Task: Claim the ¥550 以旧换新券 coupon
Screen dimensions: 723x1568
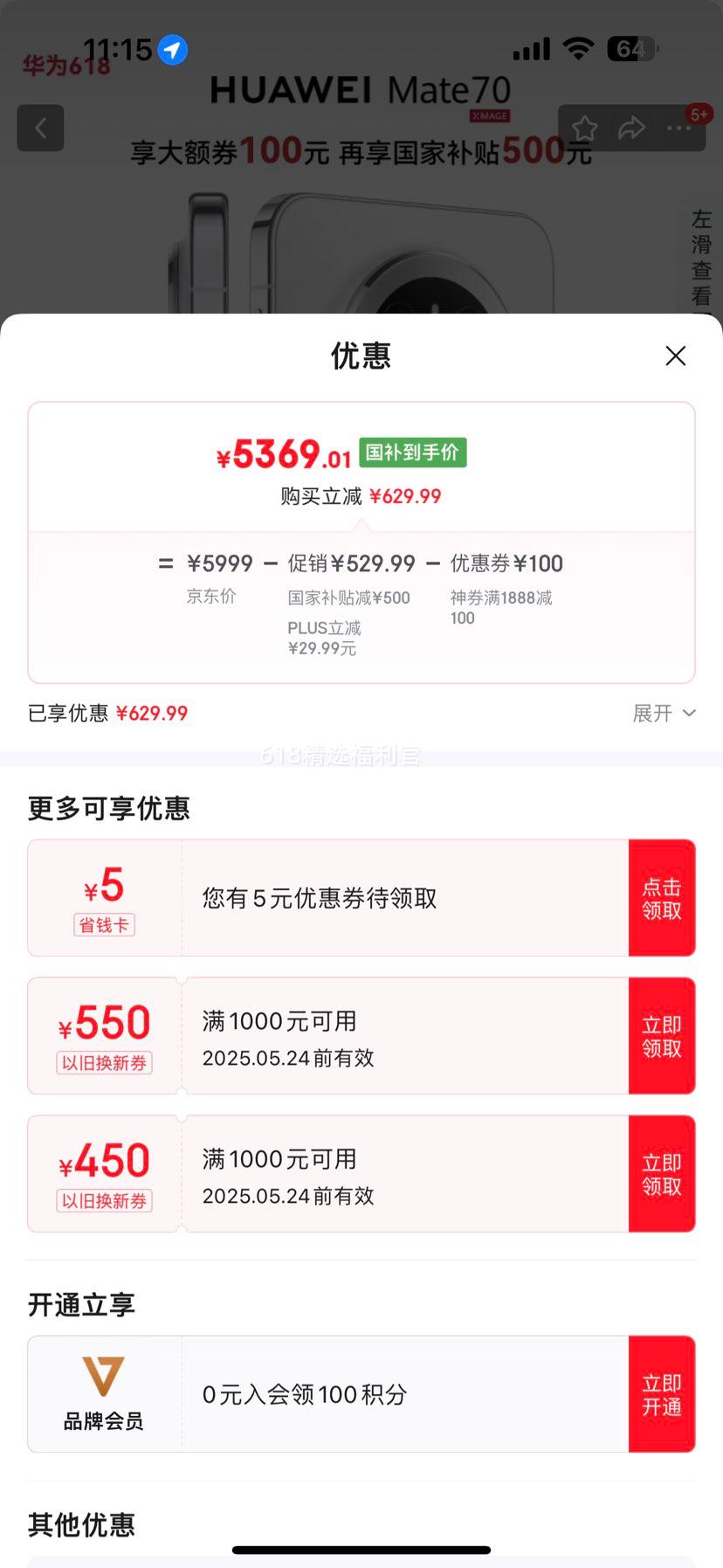Action: coord(662,1036)
